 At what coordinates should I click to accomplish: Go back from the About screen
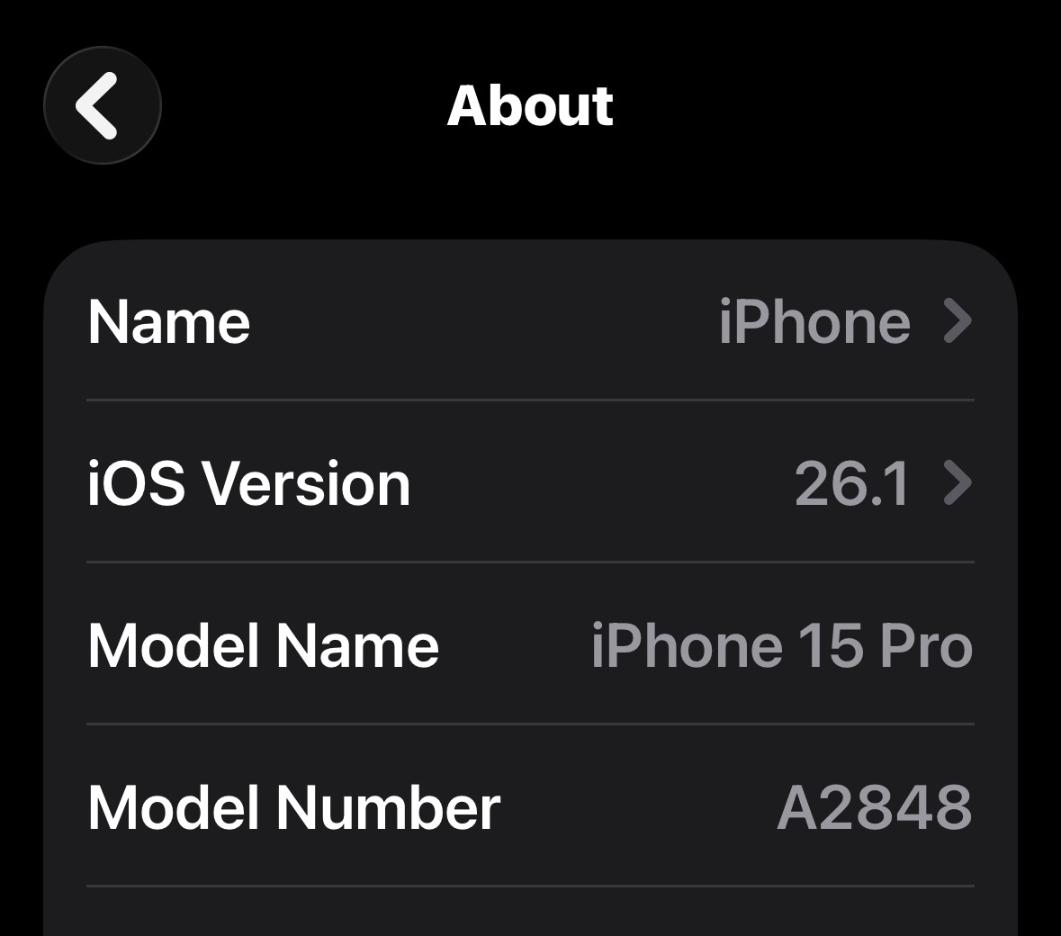coord(102,105)
